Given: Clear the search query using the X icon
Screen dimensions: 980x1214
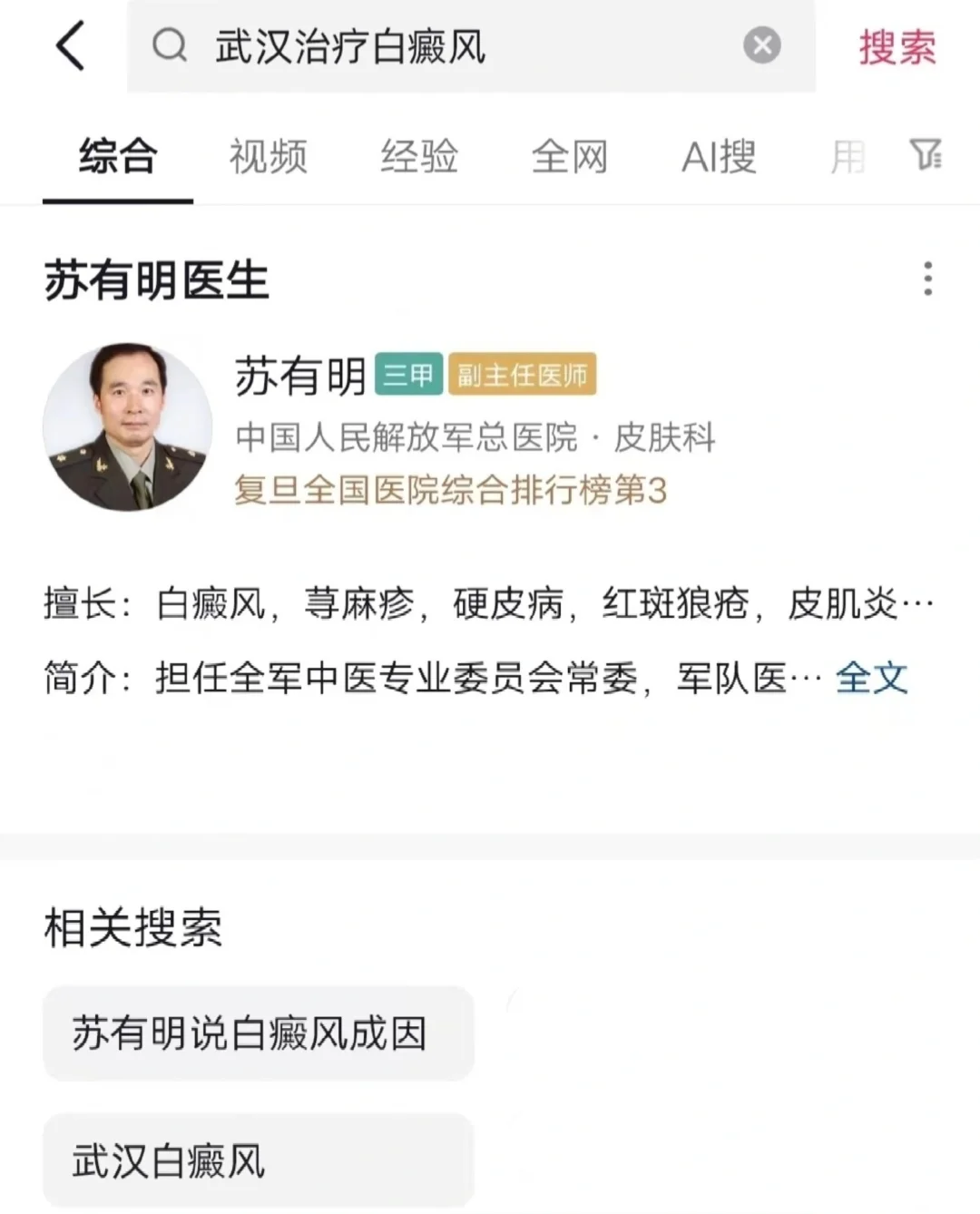Looking at the screenshot, I should [762, 45].
